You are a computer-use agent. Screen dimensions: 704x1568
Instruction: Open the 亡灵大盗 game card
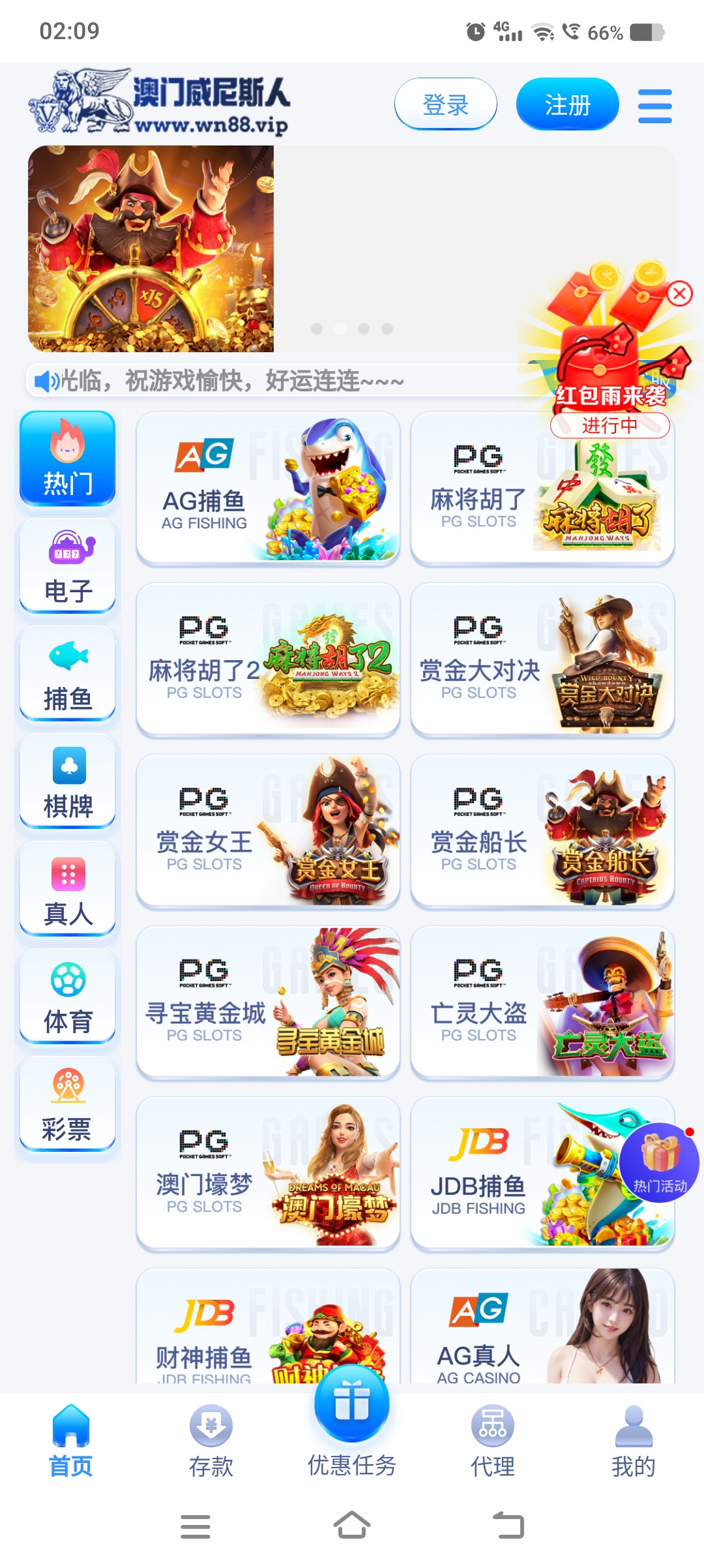coord(542,1002)
